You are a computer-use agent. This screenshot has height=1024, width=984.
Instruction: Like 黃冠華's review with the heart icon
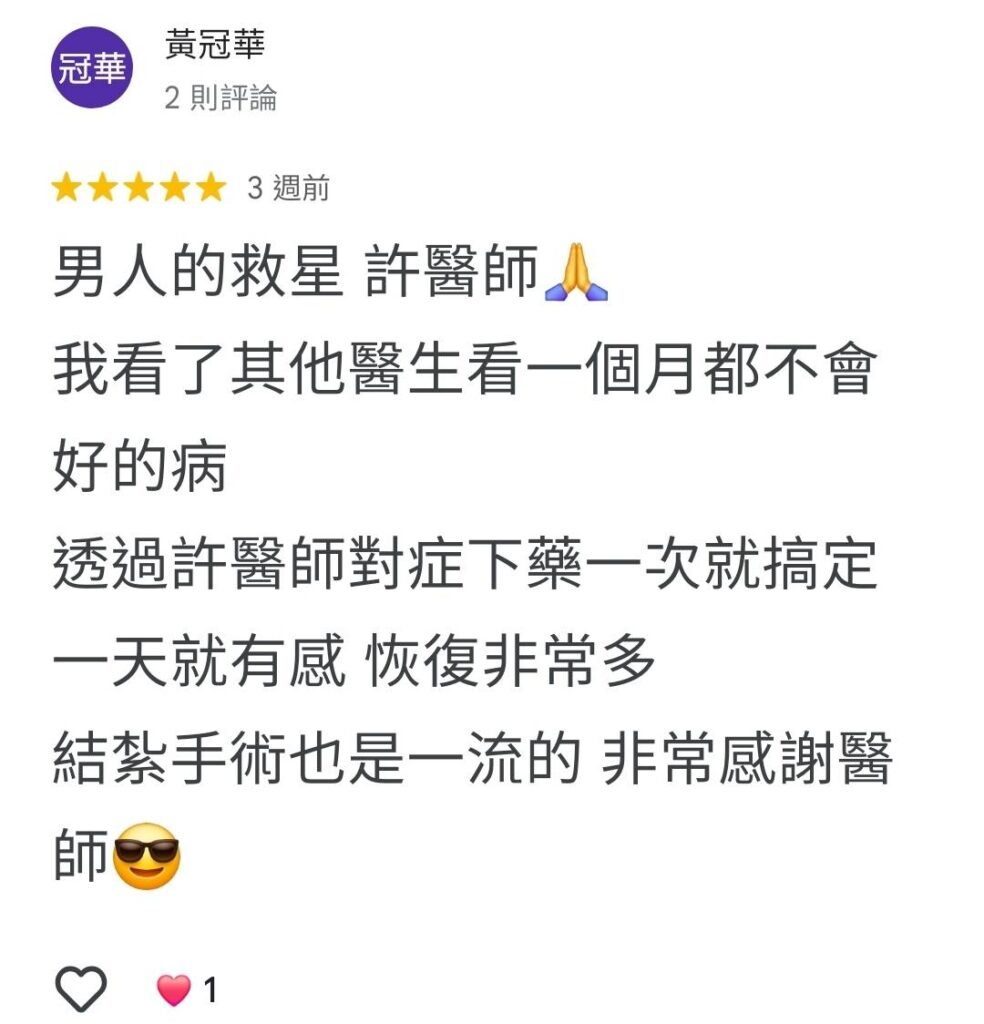[x=80, y=988]
